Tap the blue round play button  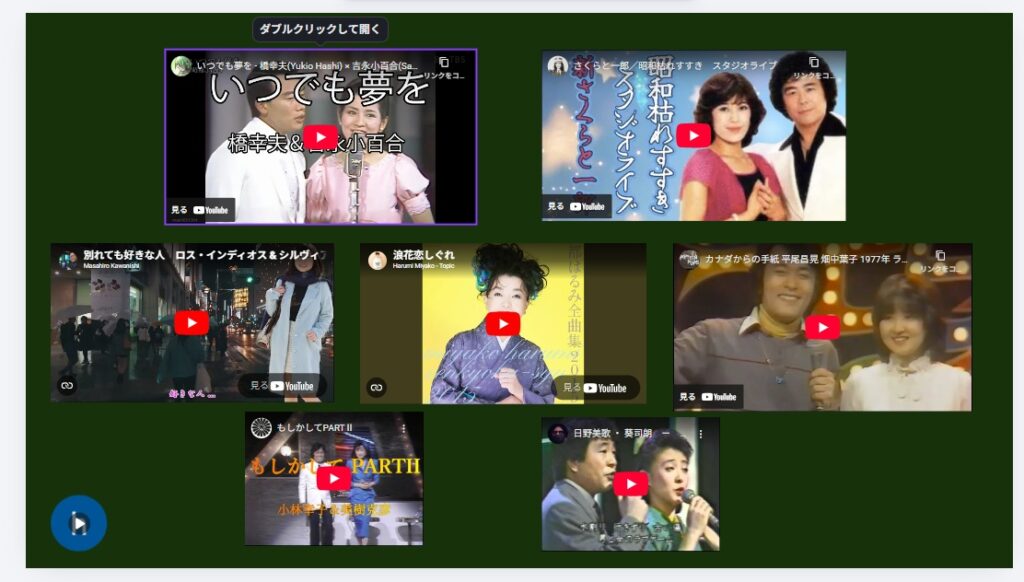79,523
